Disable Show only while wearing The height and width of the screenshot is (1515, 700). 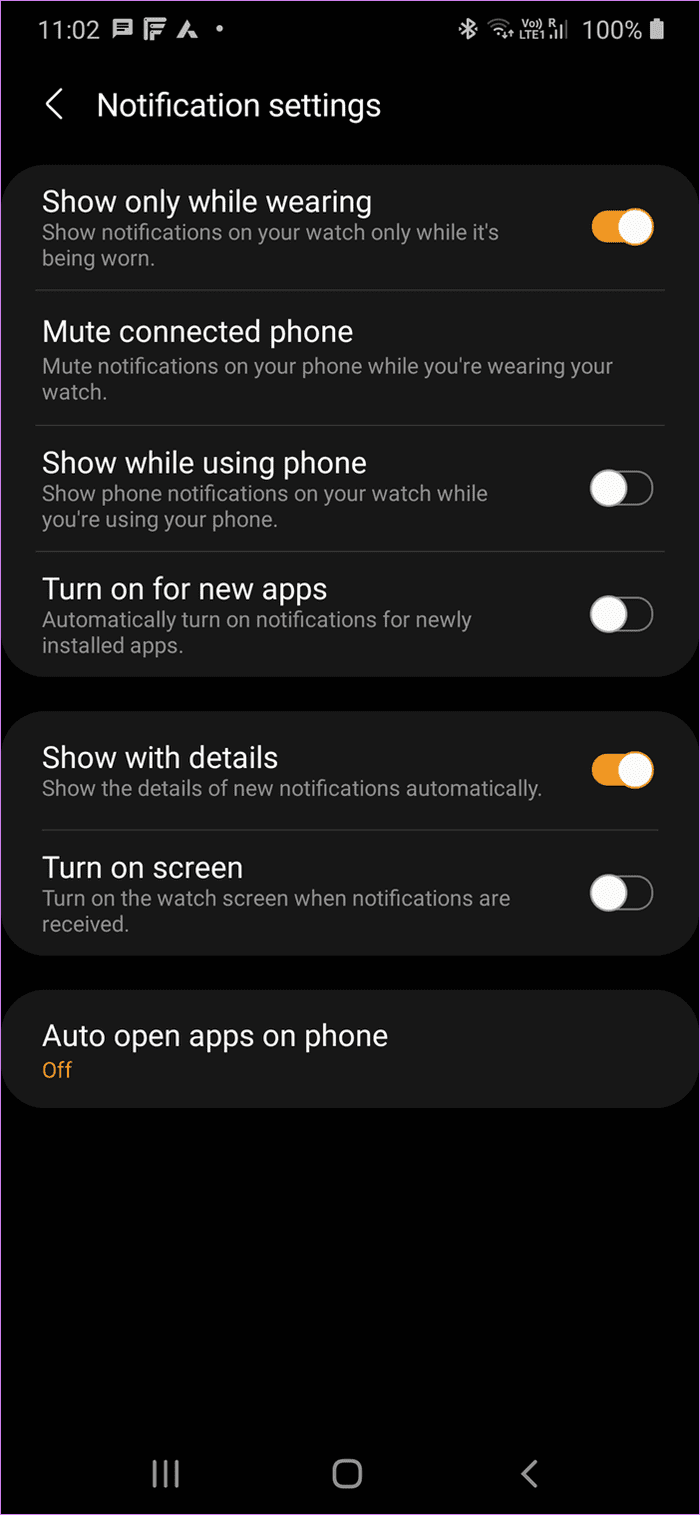pyautogui.click(x=622, y=227)
